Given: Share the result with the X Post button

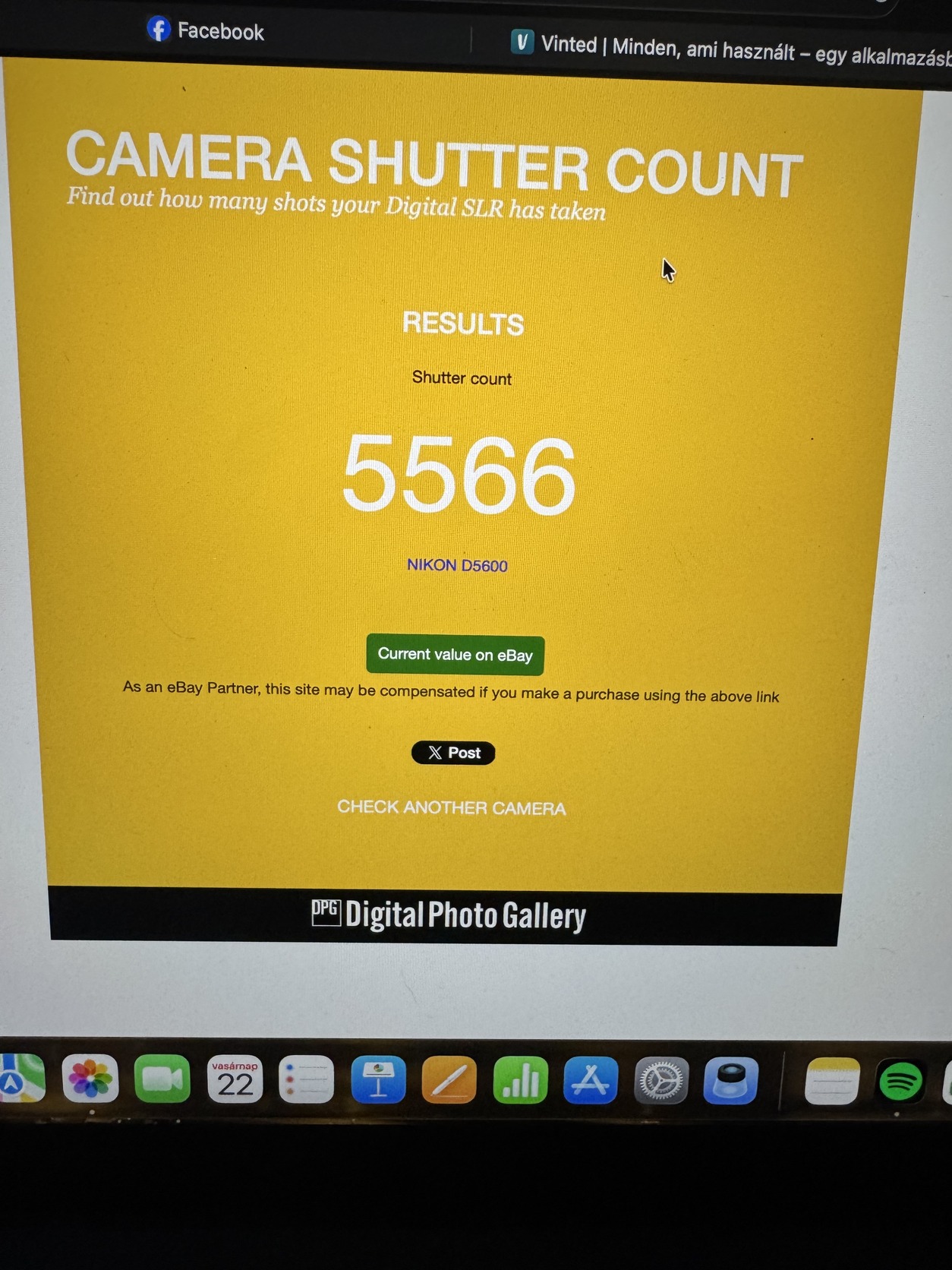Looking at the screenshot, I should click(x=453, y=753).
